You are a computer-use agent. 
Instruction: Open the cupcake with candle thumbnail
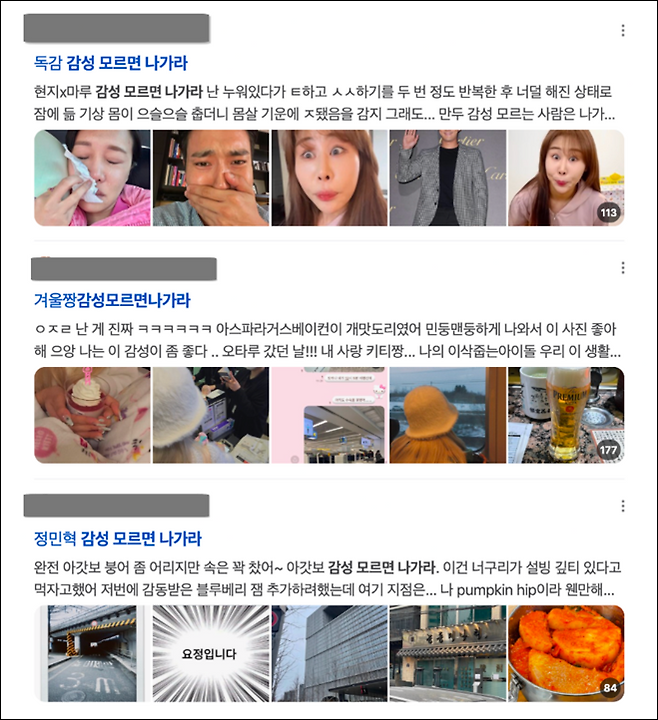(x=92, y=415)
